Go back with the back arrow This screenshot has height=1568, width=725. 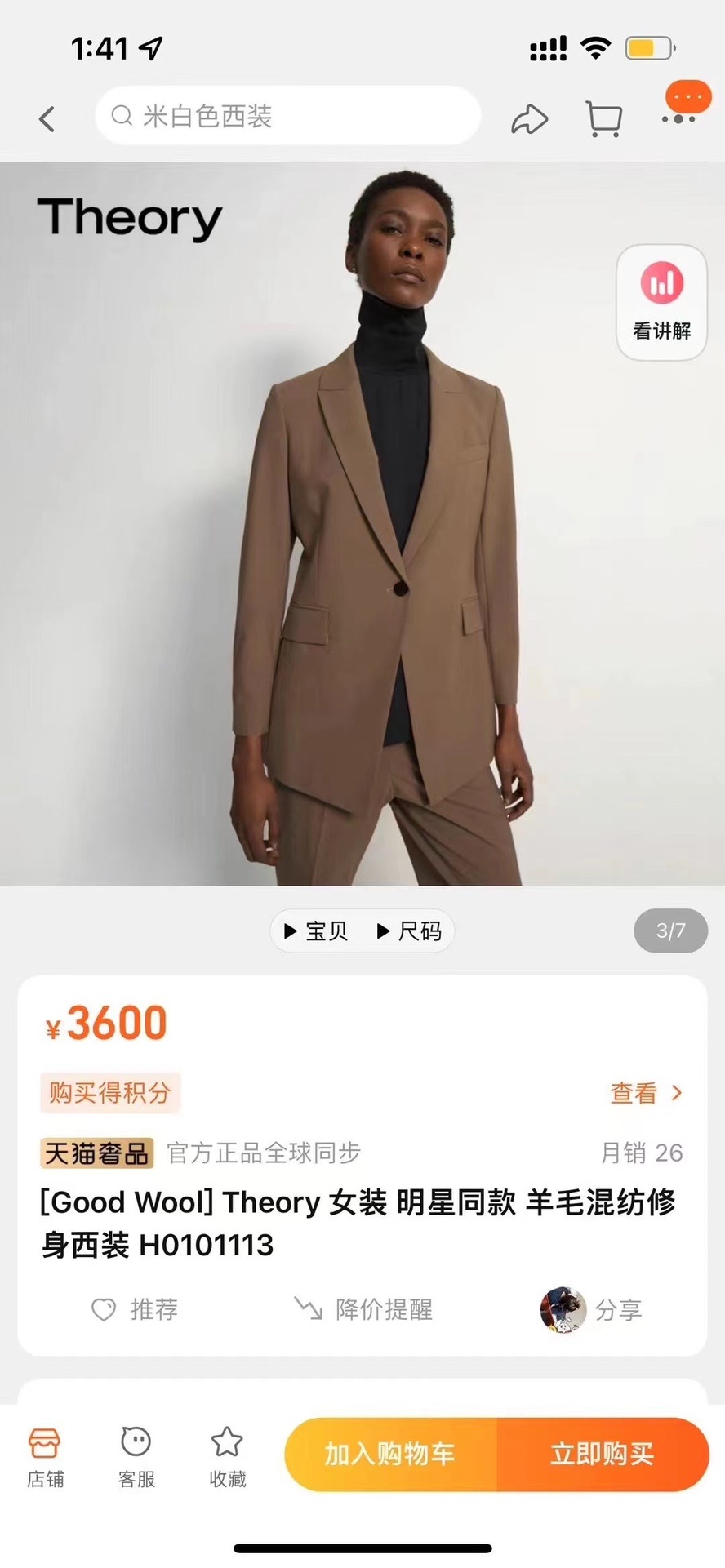coord(47,119)
